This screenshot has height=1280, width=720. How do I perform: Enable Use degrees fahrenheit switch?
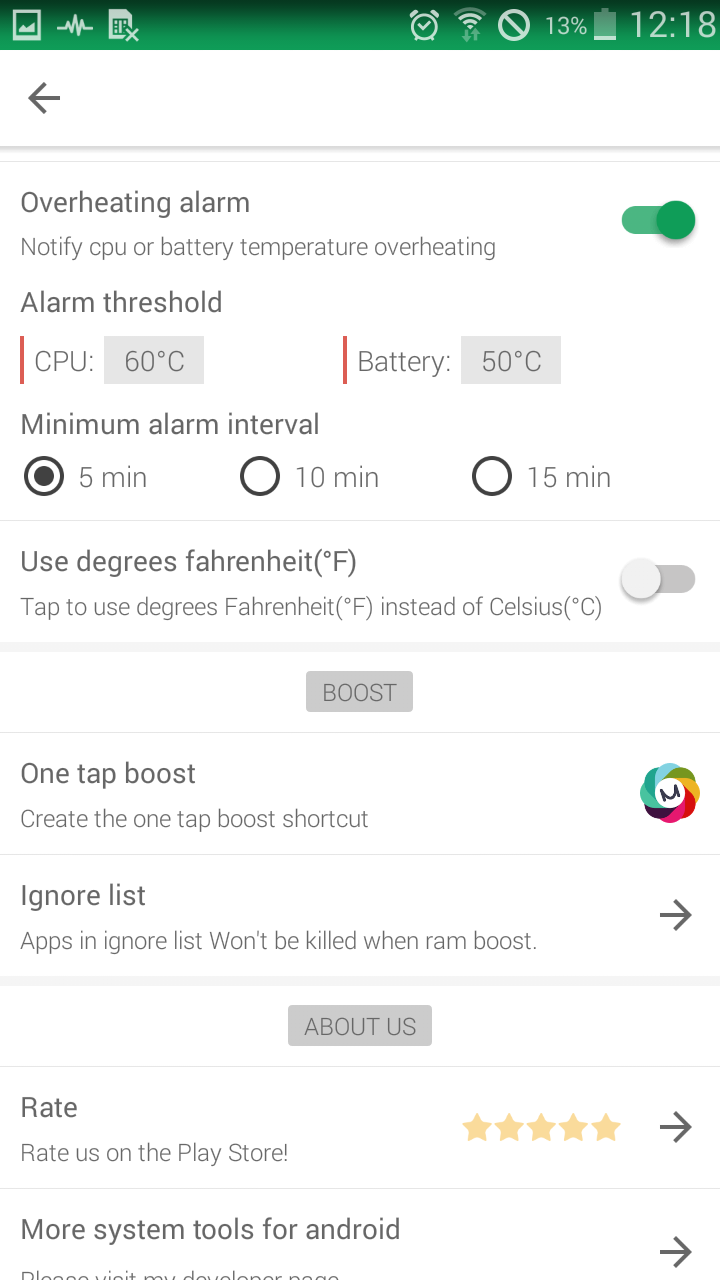(x=658, y=579)
